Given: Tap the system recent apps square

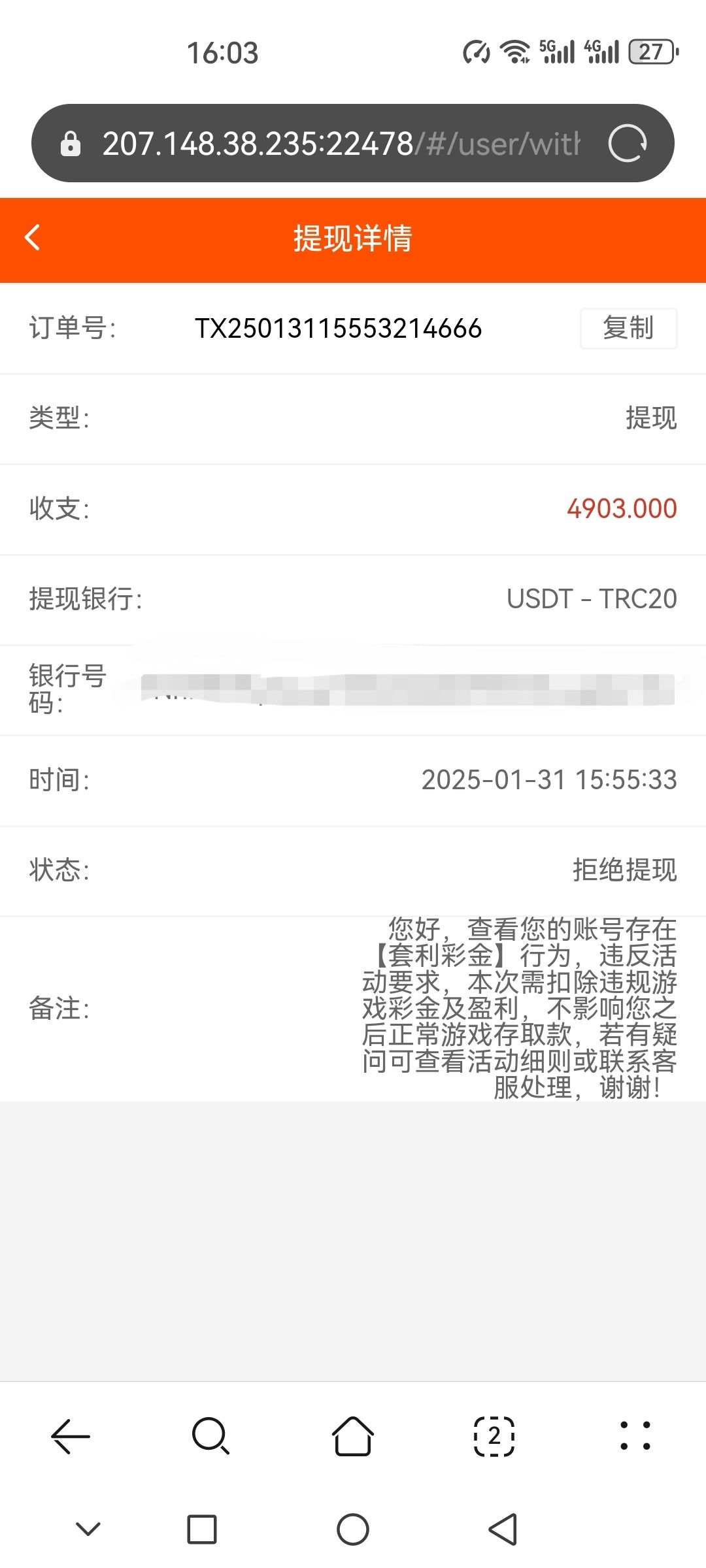Looking at the screenshot, I should pos(202,1529).
